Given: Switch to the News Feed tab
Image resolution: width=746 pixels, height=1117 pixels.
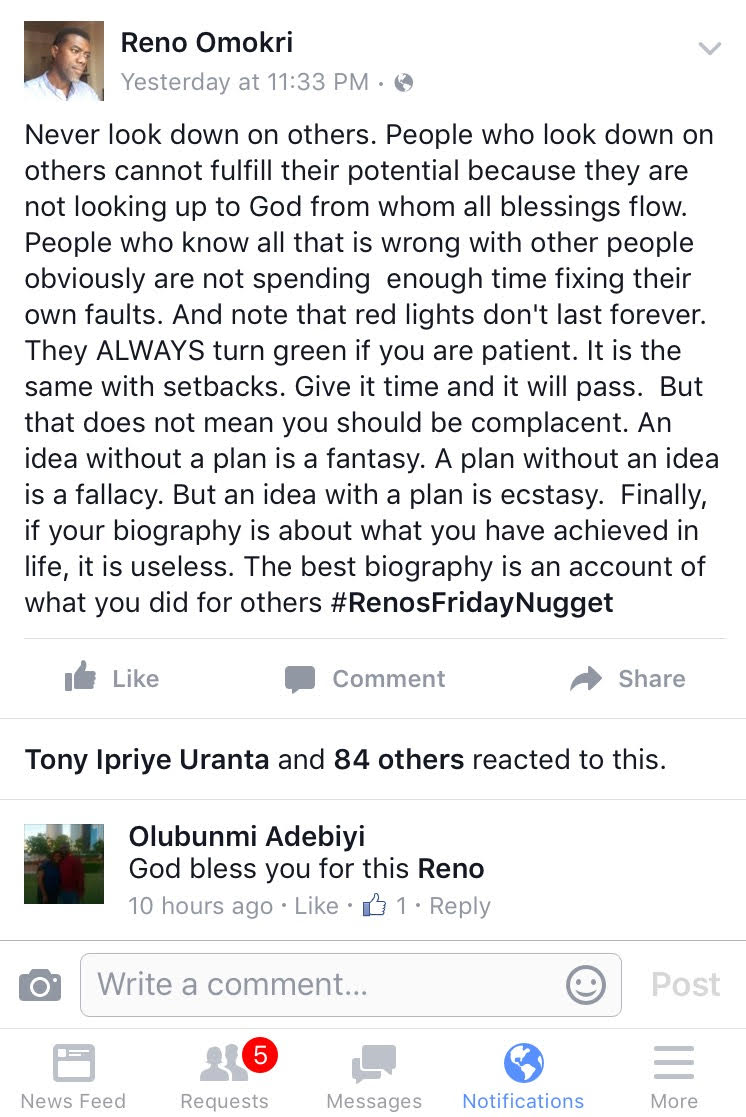Looking at the screenshot, I should point(73,1075).
